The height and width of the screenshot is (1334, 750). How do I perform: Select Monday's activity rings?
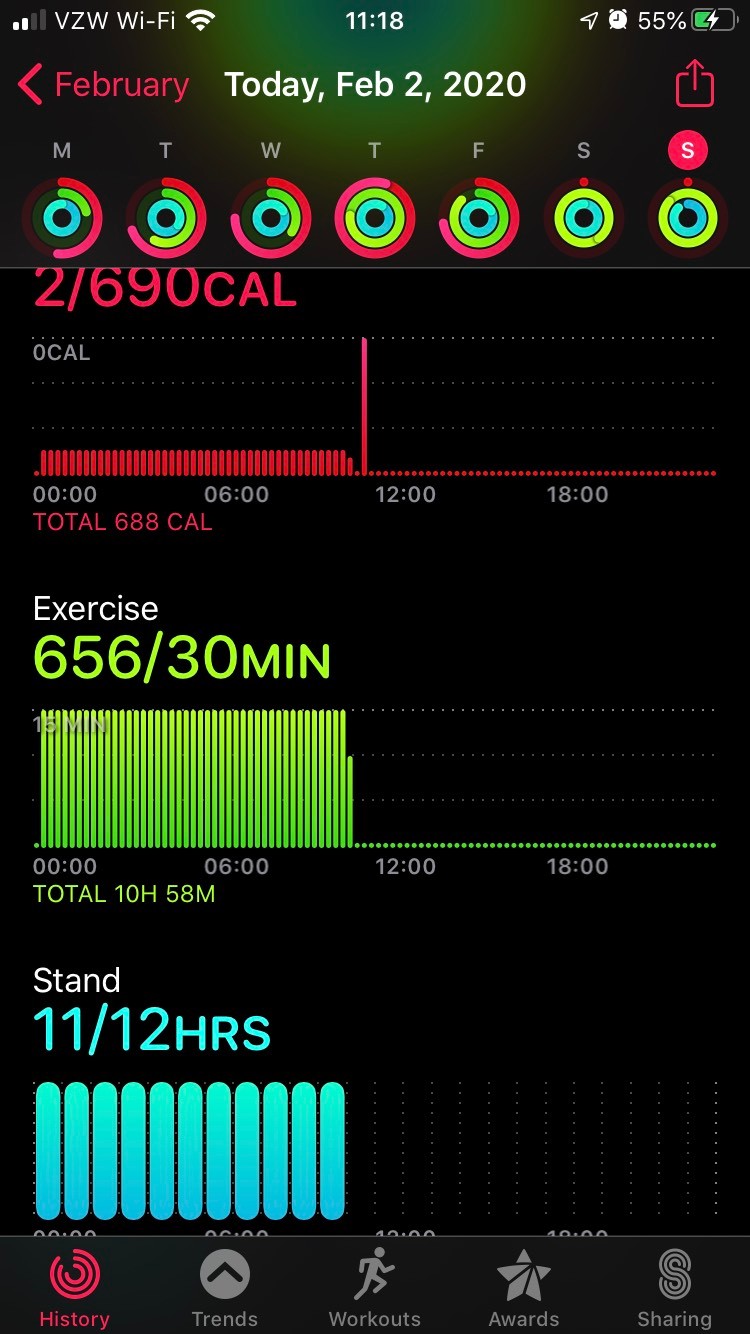[62, 217]
